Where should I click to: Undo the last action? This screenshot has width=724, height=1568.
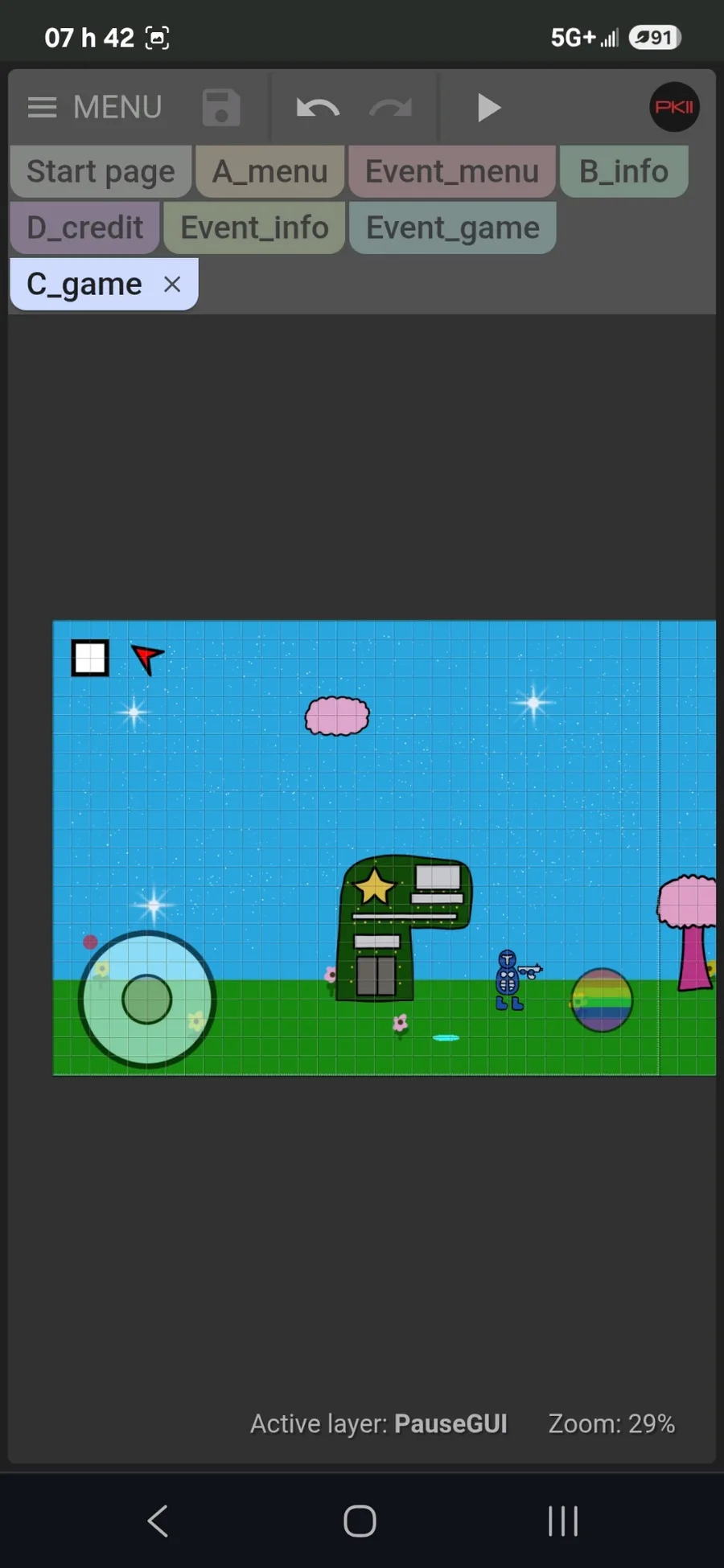[317, 107]
